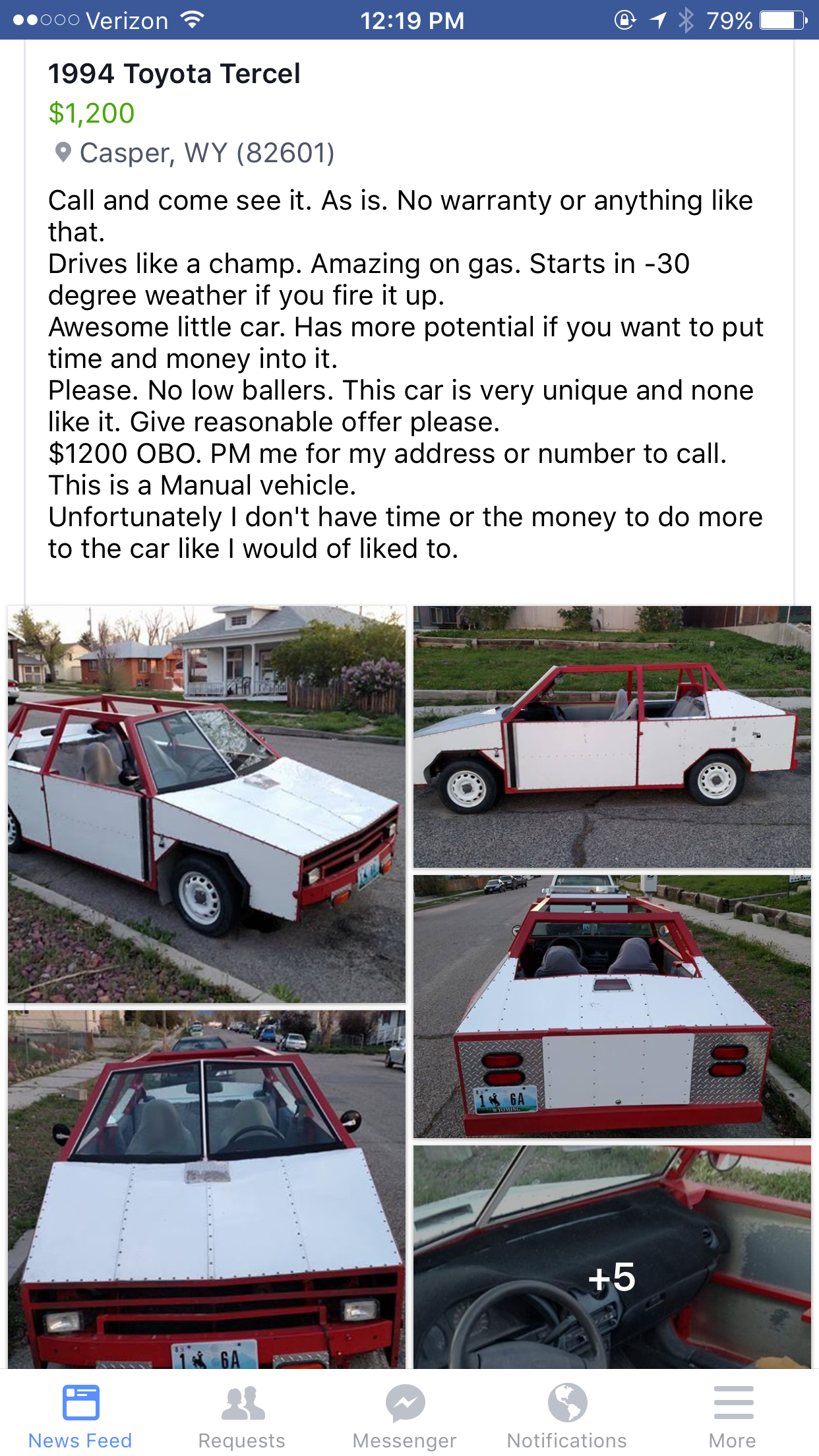819x1456 pixels.
Task: Open the large front-corner photo of the car
Action: pyautogui.click(x=206, y=804)
